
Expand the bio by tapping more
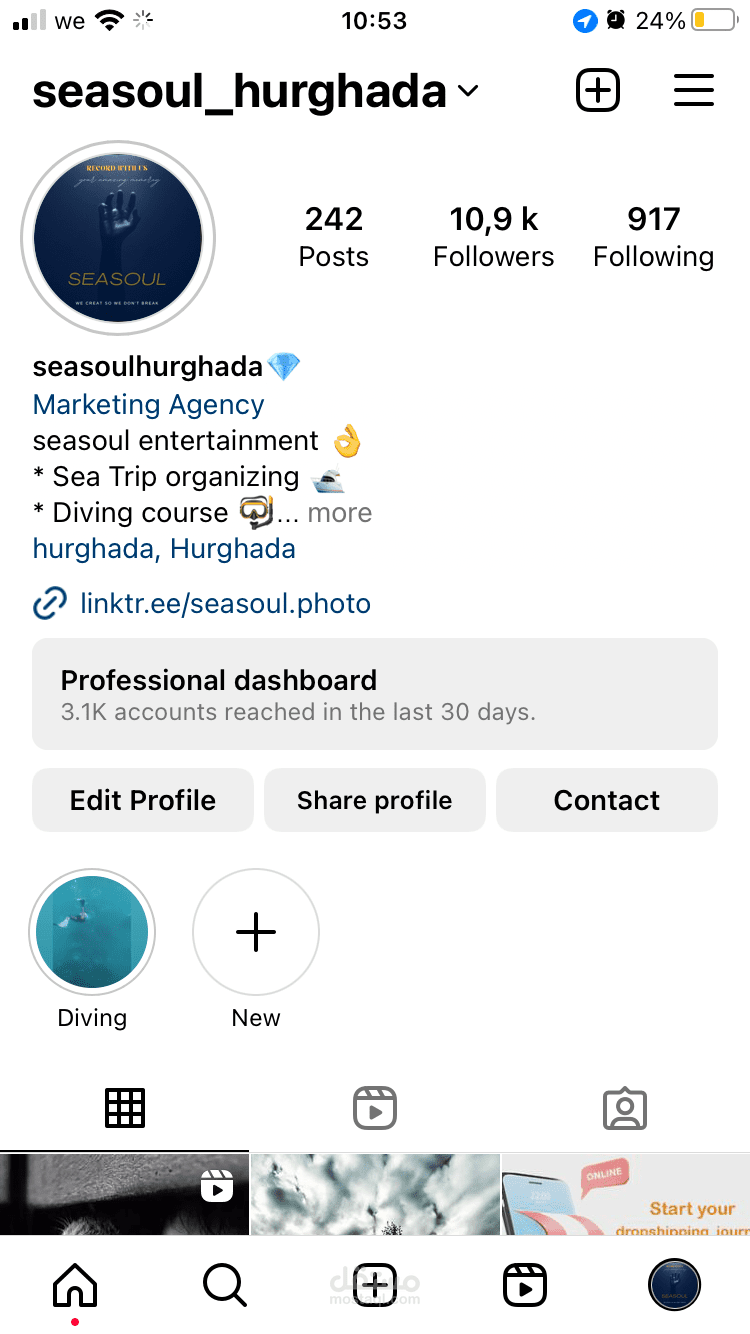(341, 512)
